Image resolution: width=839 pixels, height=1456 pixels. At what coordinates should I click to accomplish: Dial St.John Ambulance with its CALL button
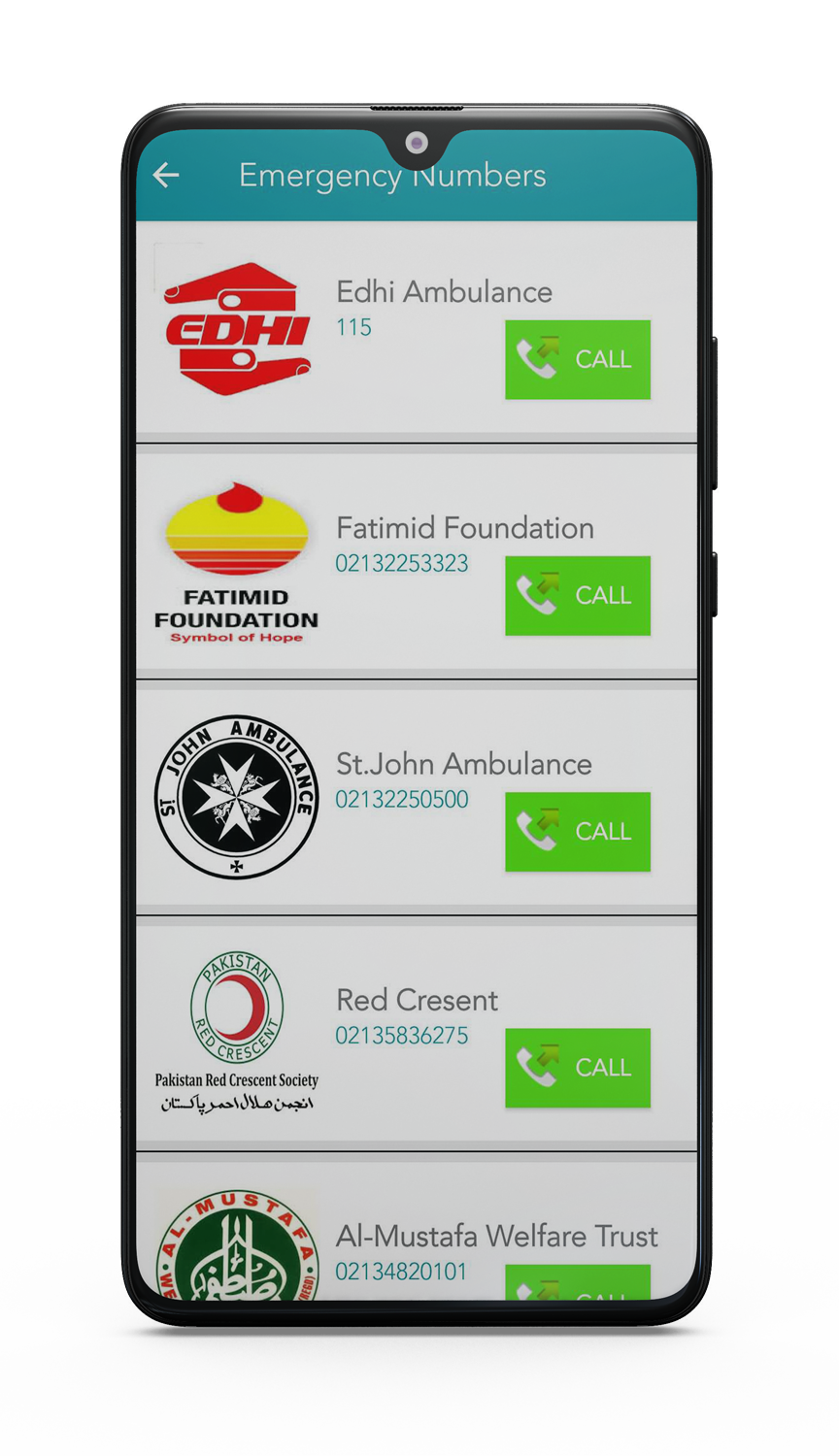[577, 831]
